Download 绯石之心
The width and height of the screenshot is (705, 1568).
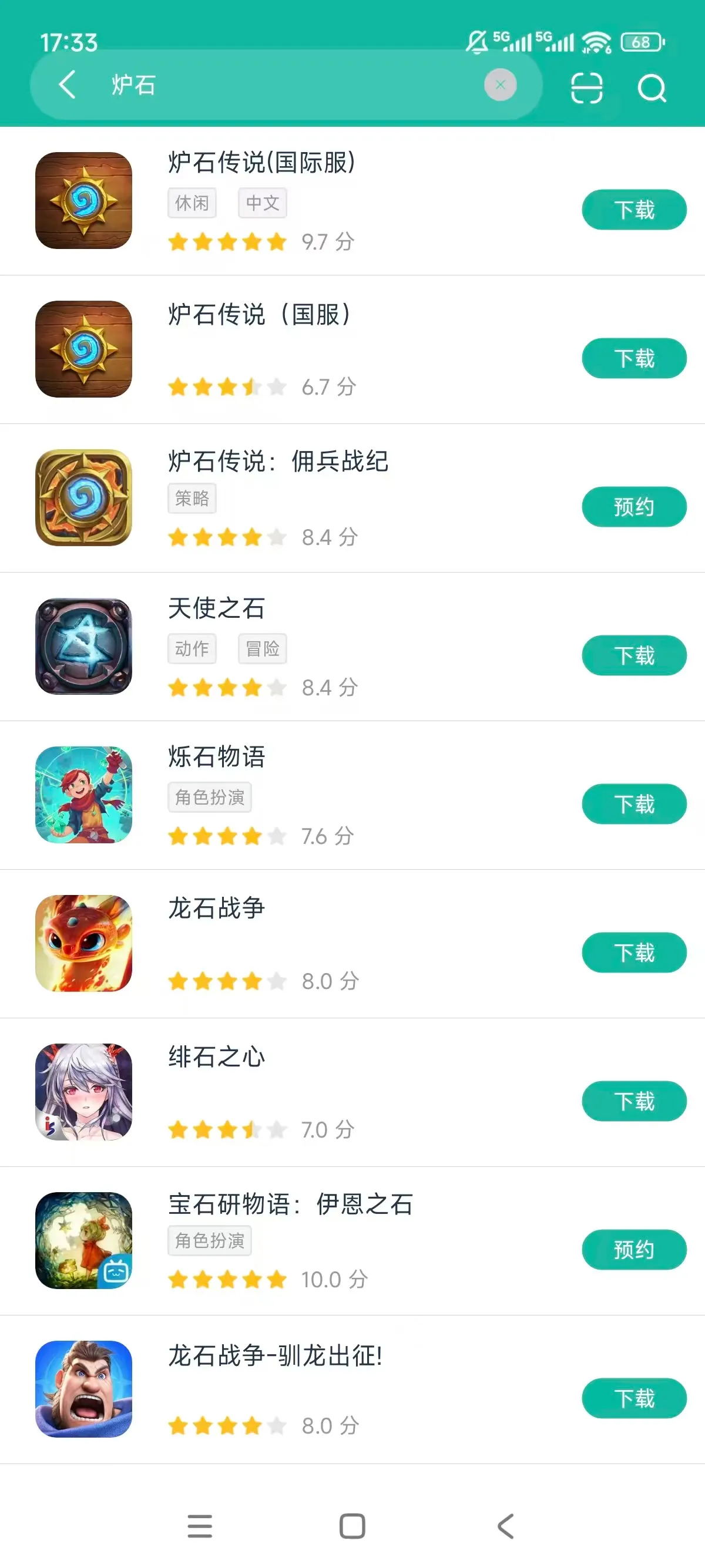click(634, 1101)
